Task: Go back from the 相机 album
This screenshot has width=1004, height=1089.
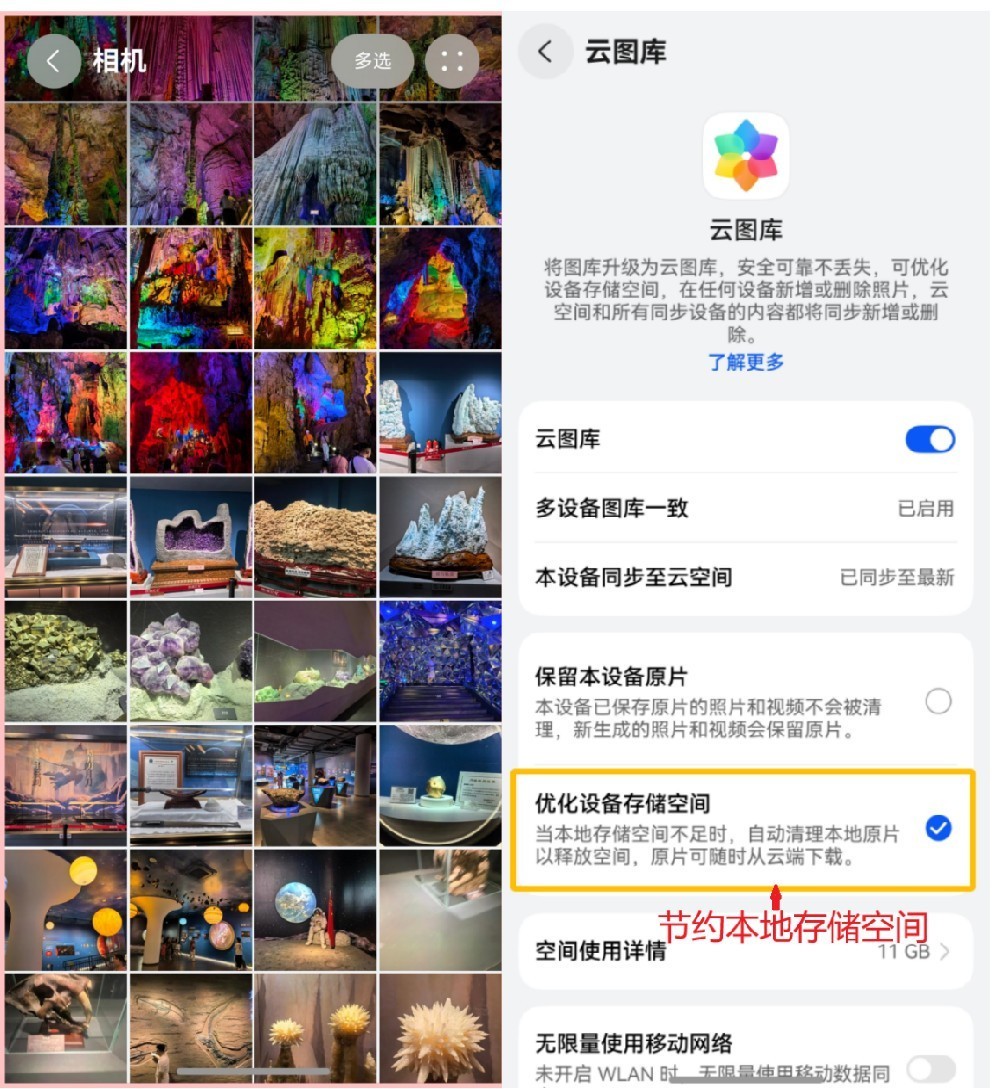Action: [54, 60]
